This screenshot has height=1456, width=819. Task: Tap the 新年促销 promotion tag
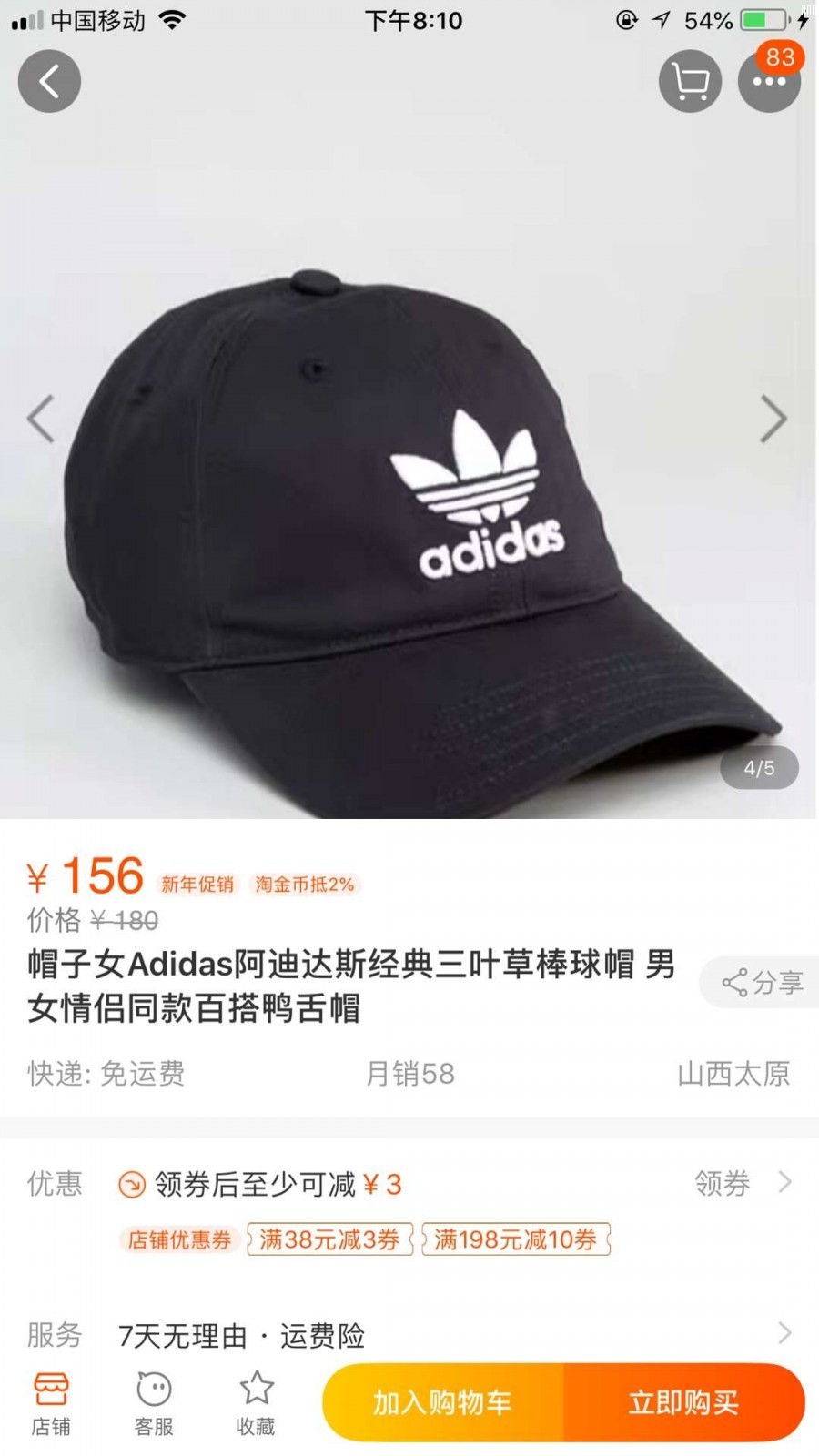[x=197, y=884]
